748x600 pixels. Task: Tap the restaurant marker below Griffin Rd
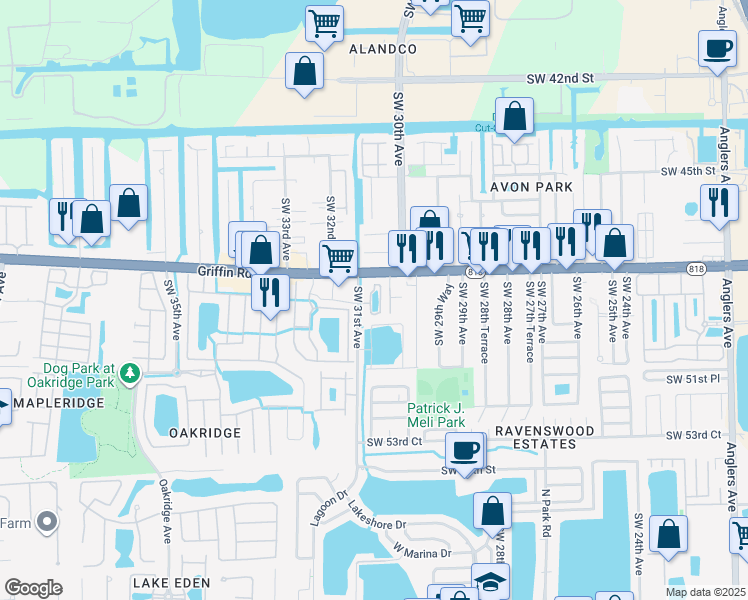coord(269,292)
